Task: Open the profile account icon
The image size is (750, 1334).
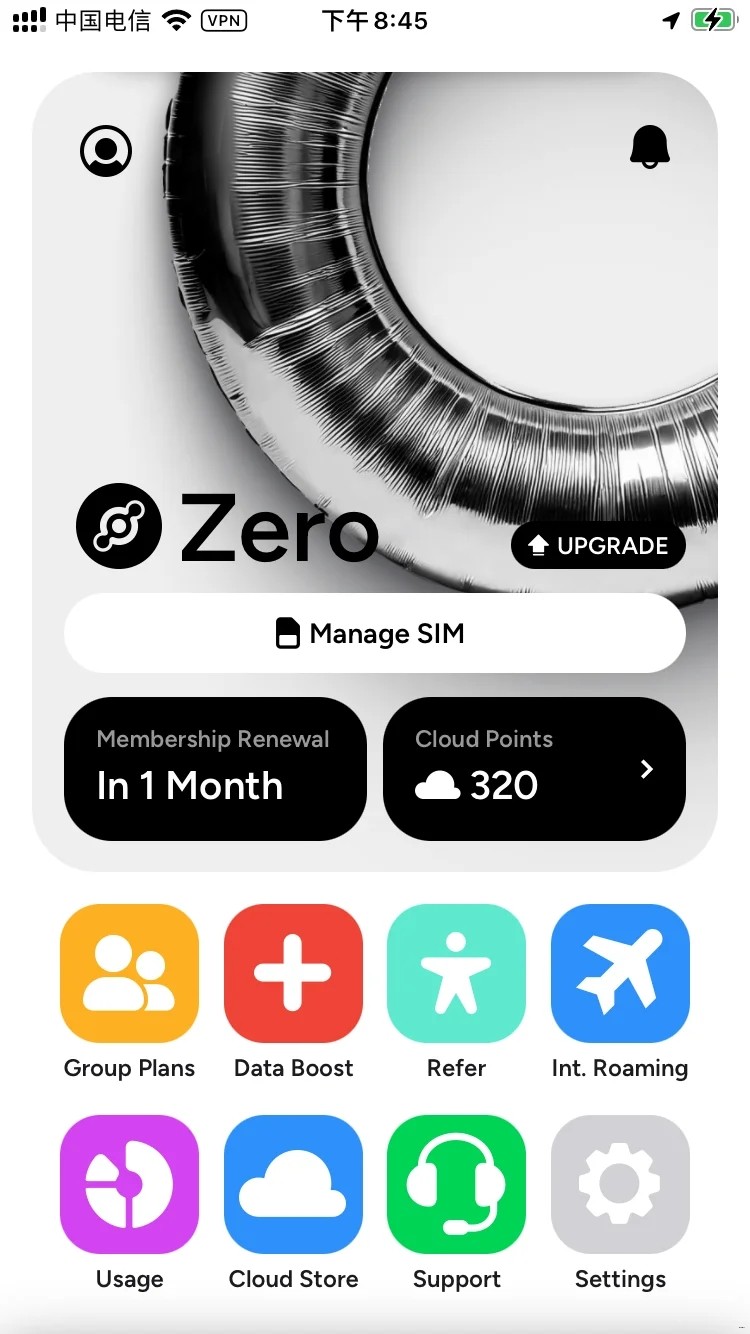Action: pyautogui.click(x=106, y=150)
